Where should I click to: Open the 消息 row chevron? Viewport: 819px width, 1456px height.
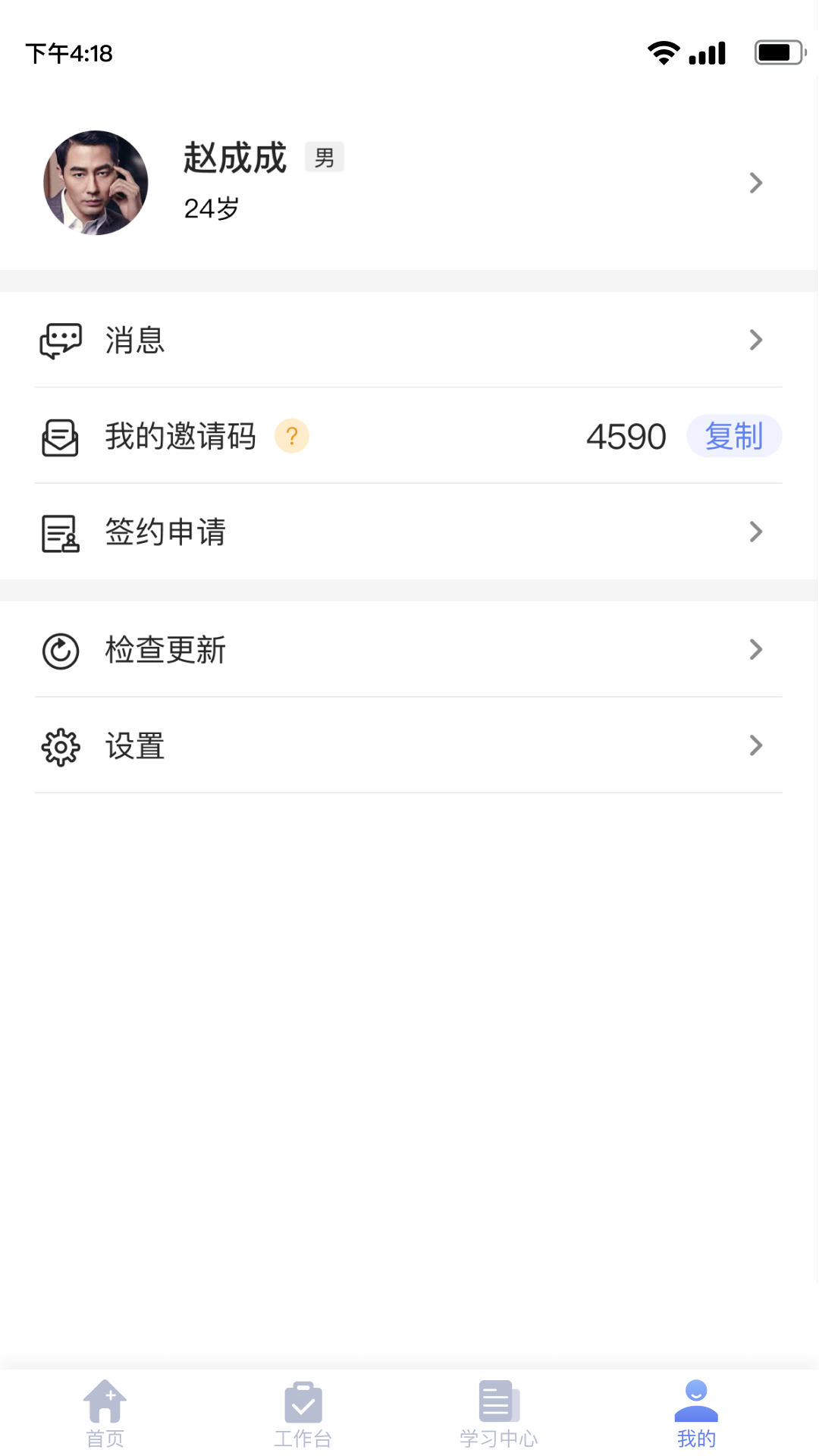pos(755,339)
